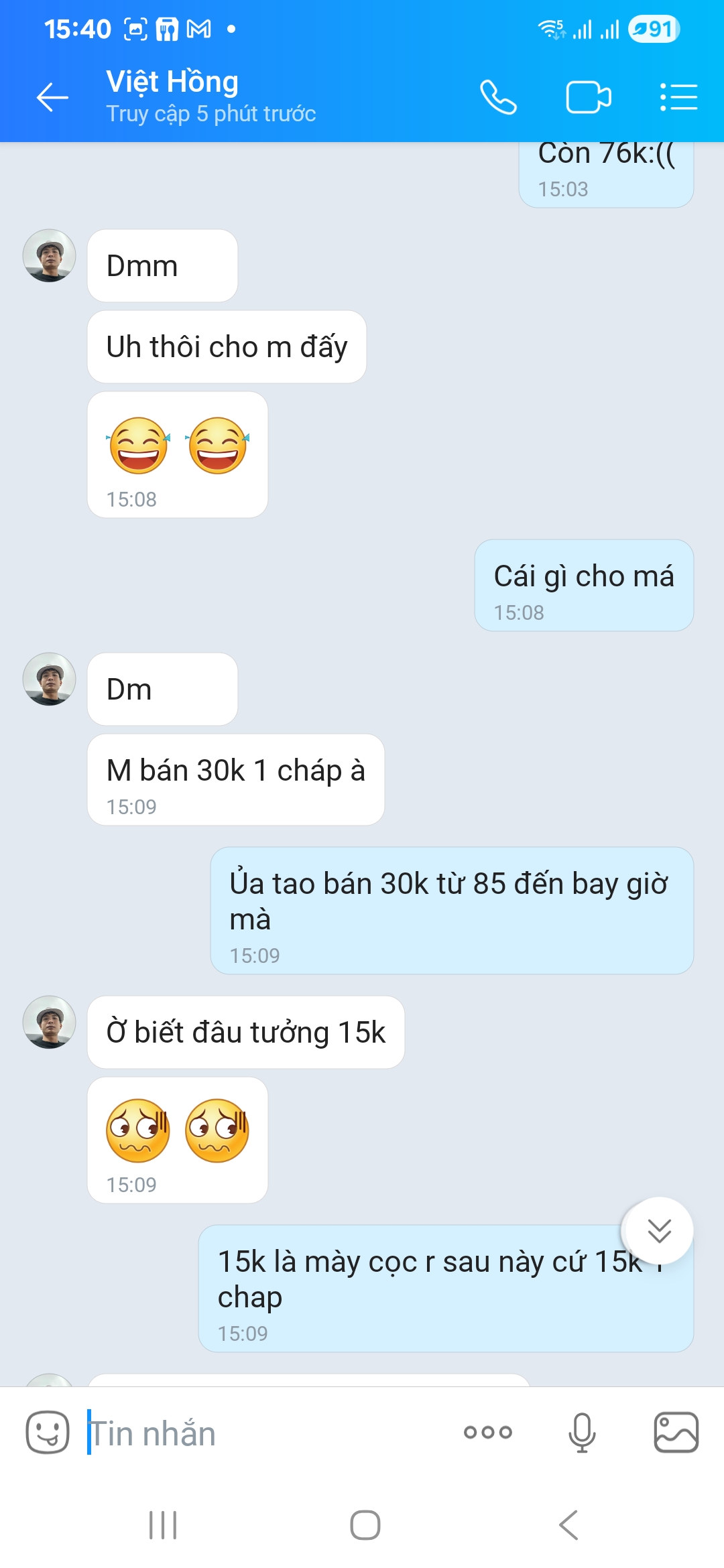The height and width of the screenshot is (1568, 724).
Task: Tap the system home button
Action: tap(365, 1525)
